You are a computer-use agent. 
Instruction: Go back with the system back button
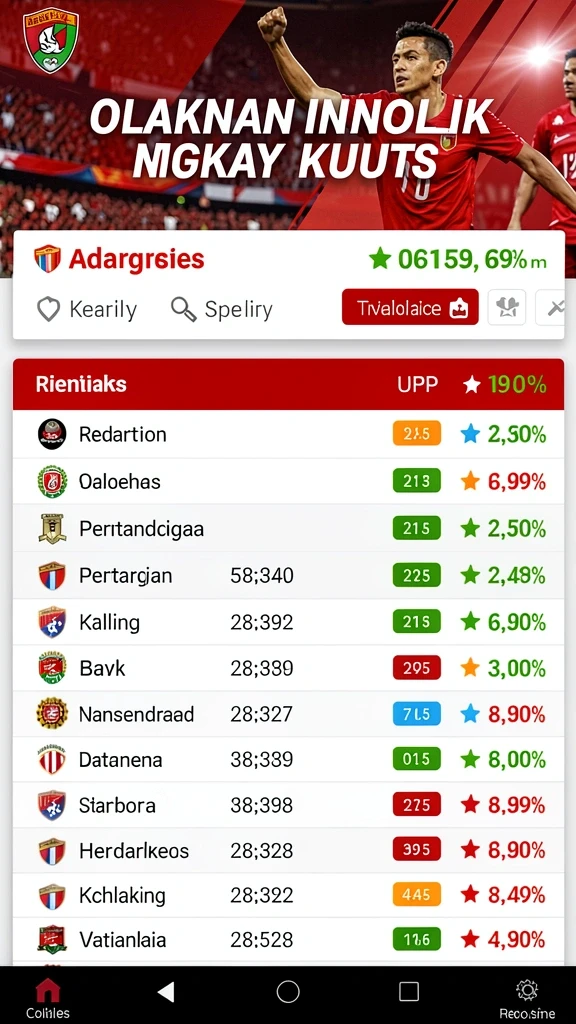pos(167,991)
